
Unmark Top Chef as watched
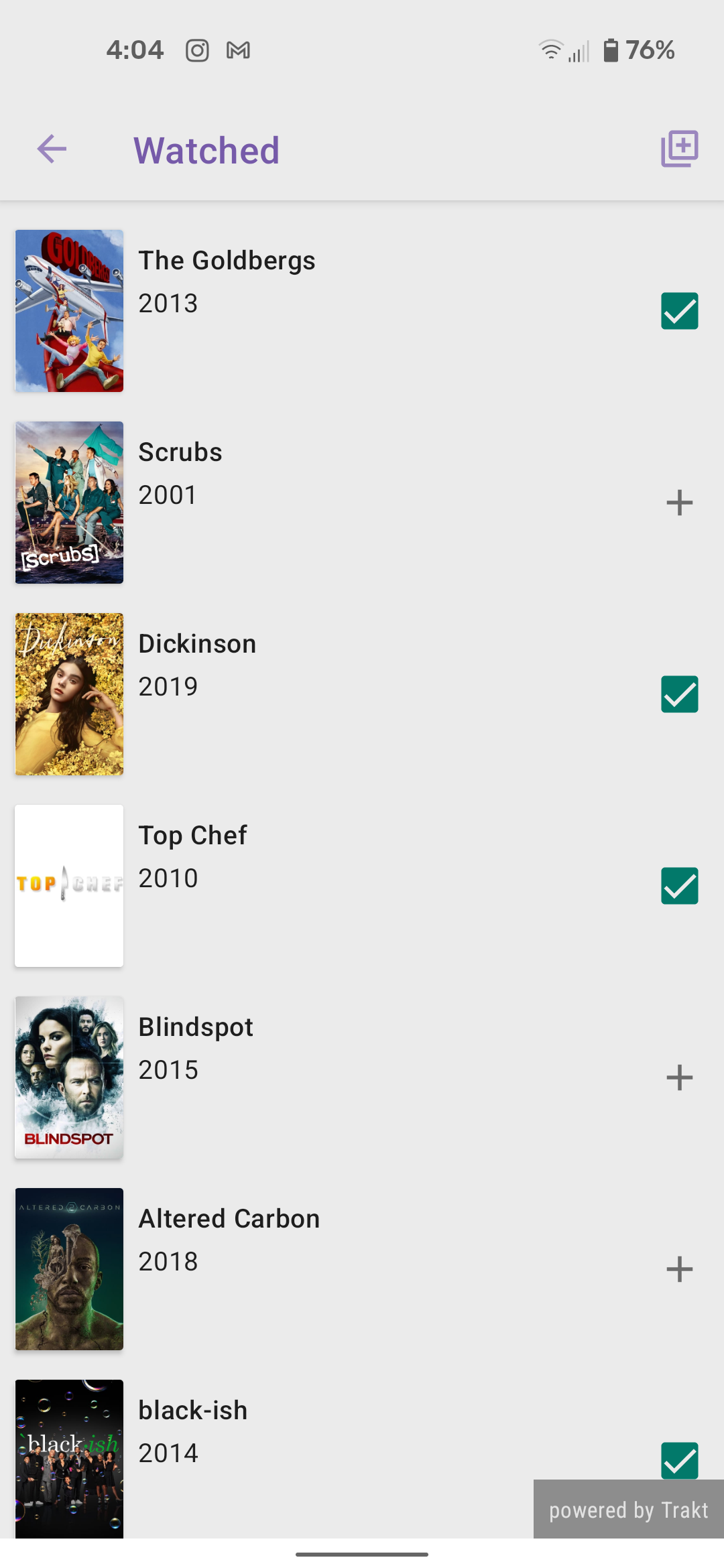pos(679,886)
